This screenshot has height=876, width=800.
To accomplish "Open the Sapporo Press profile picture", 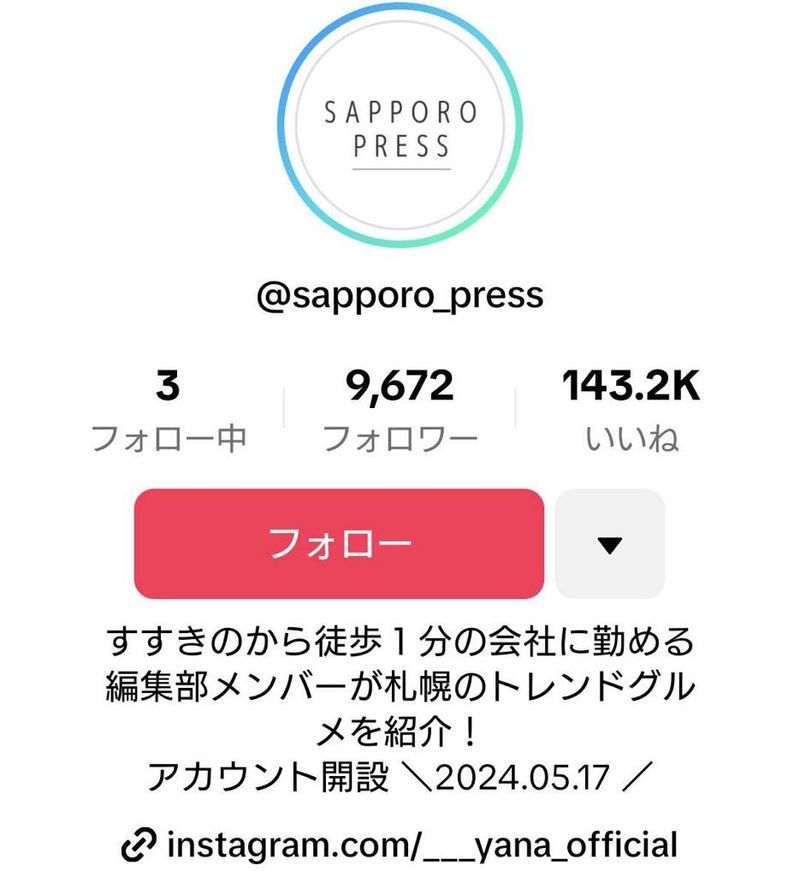I will tap(400, 124).
